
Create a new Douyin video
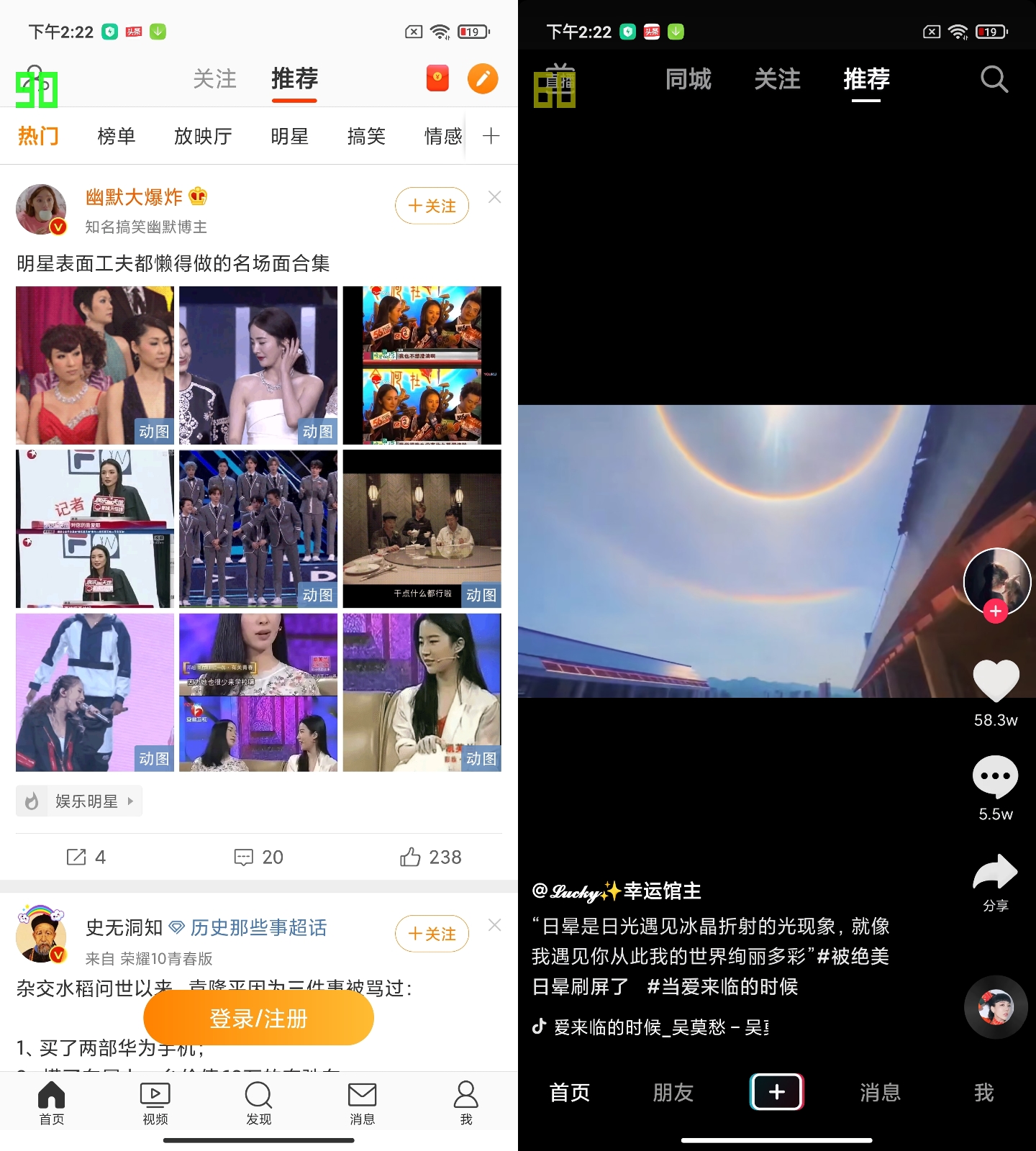coord(777,1092)
